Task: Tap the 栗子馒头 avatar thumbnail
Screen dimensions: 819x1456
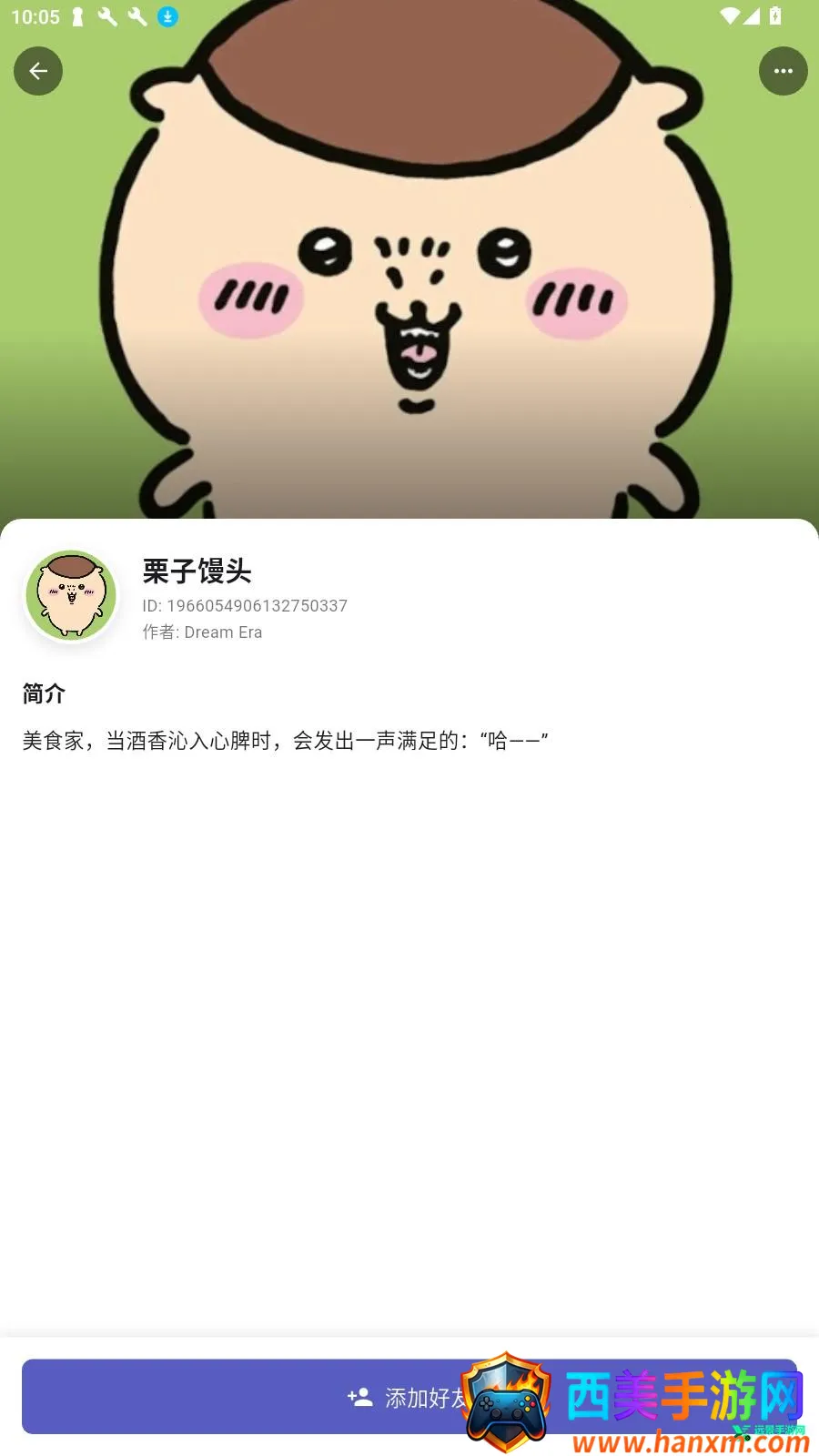Action: pyautogui.click(x=71, y=594)
